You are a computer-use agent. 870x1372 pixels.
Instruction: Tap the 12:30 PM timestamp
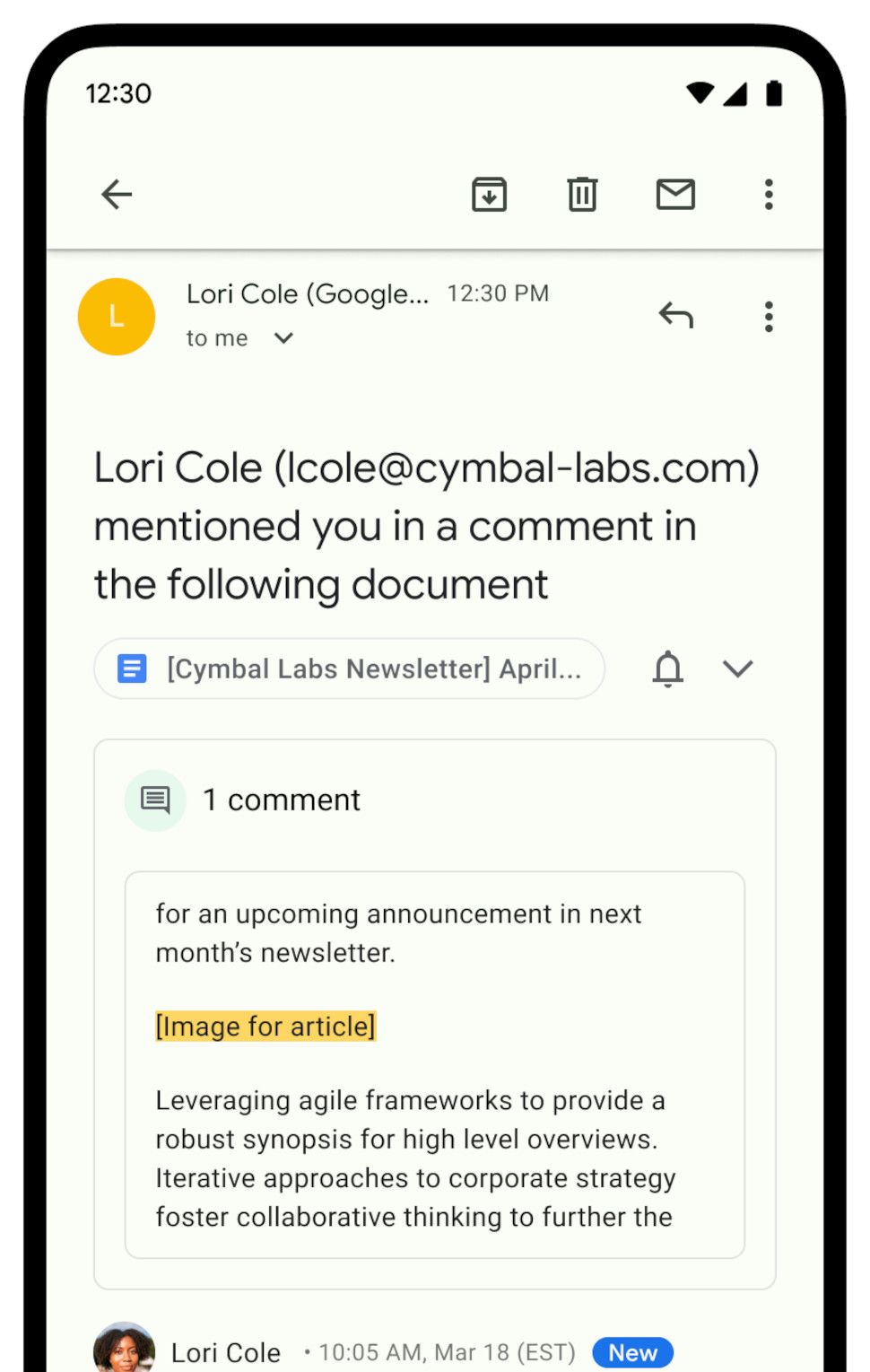pos(499,293)
